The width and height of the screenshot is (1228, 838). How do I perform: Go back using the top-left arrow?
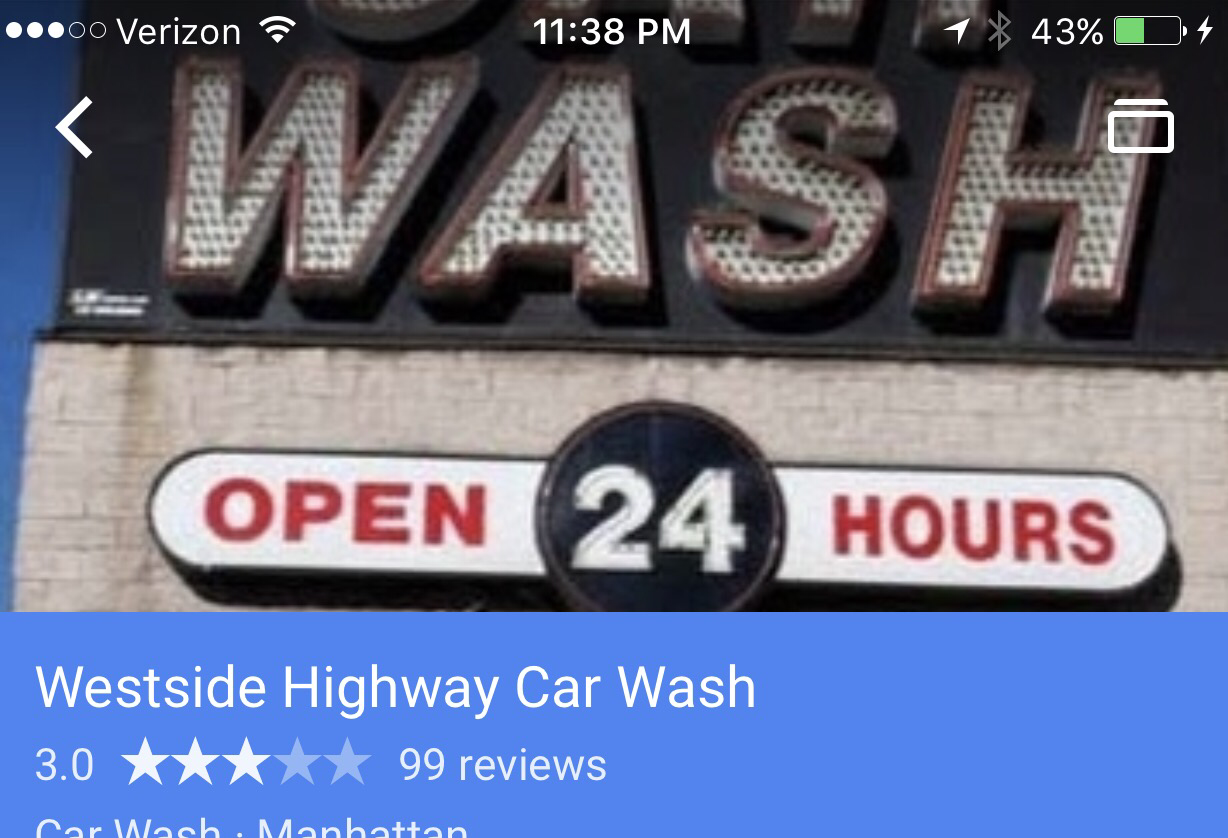[75, 127]
